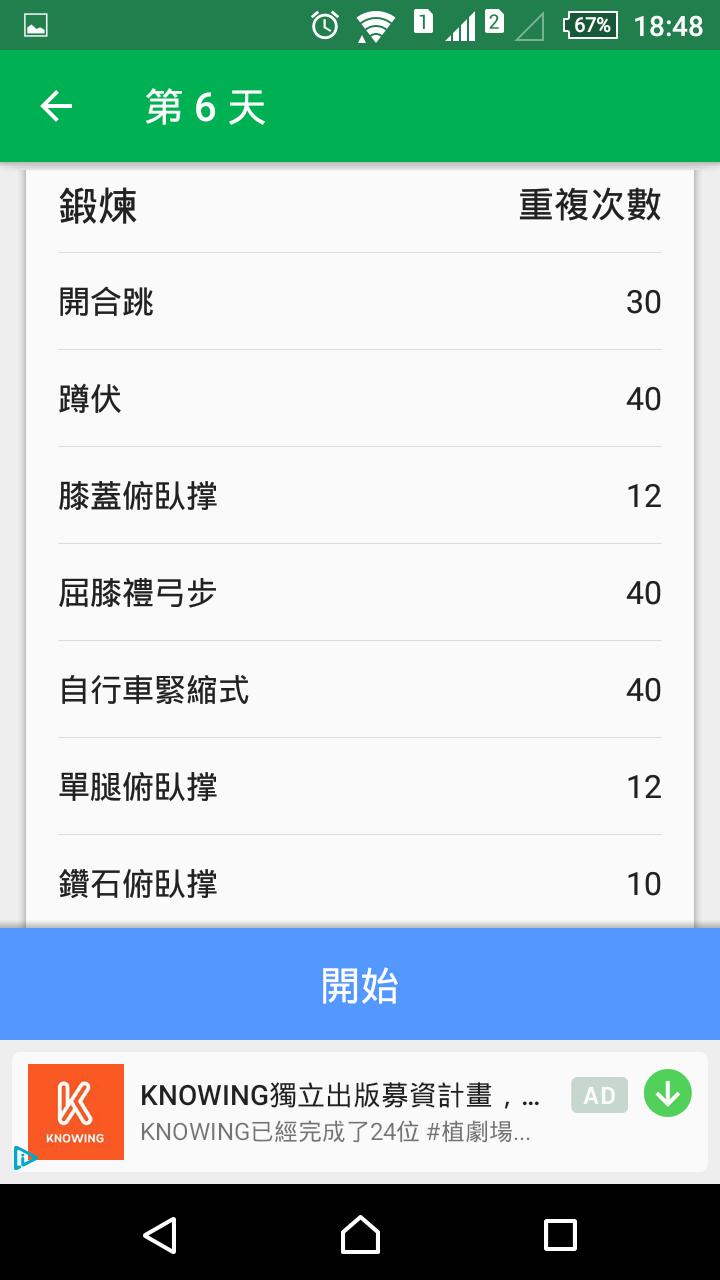Tap the blue 開始 start button
Screen dimensions: 720x1280
click(x=360, y=985)
